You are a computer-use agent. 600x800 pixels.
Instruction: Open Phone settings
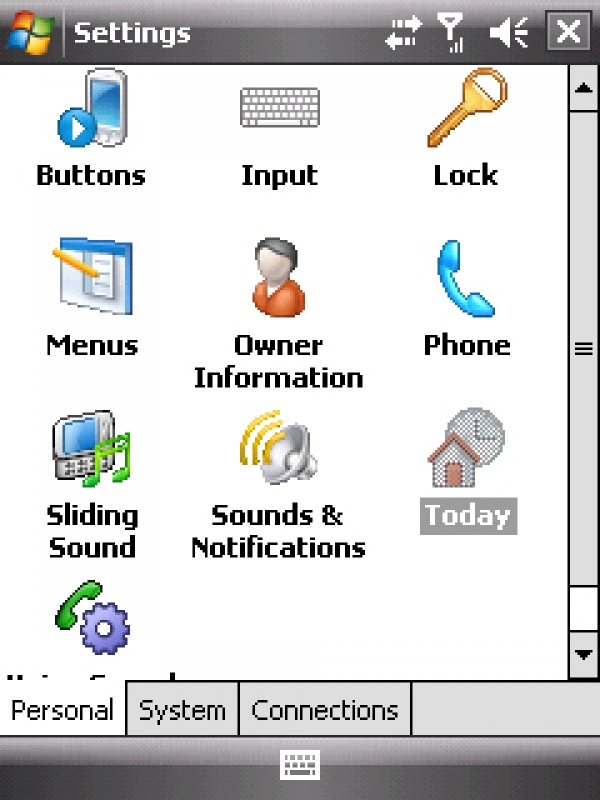click(x=466, y=300)
